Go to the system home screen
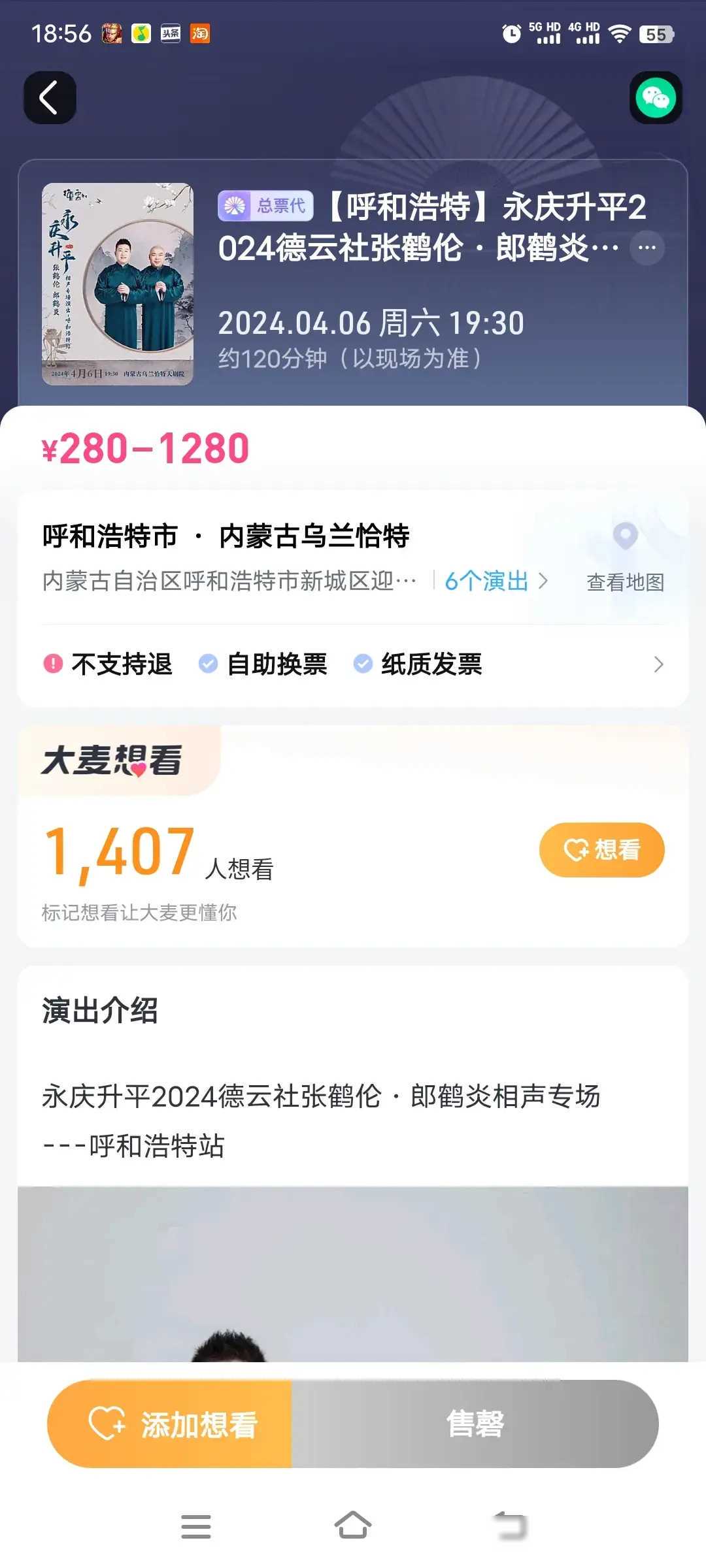The width and height of the screenshot is (706, 1568). 353,1526
